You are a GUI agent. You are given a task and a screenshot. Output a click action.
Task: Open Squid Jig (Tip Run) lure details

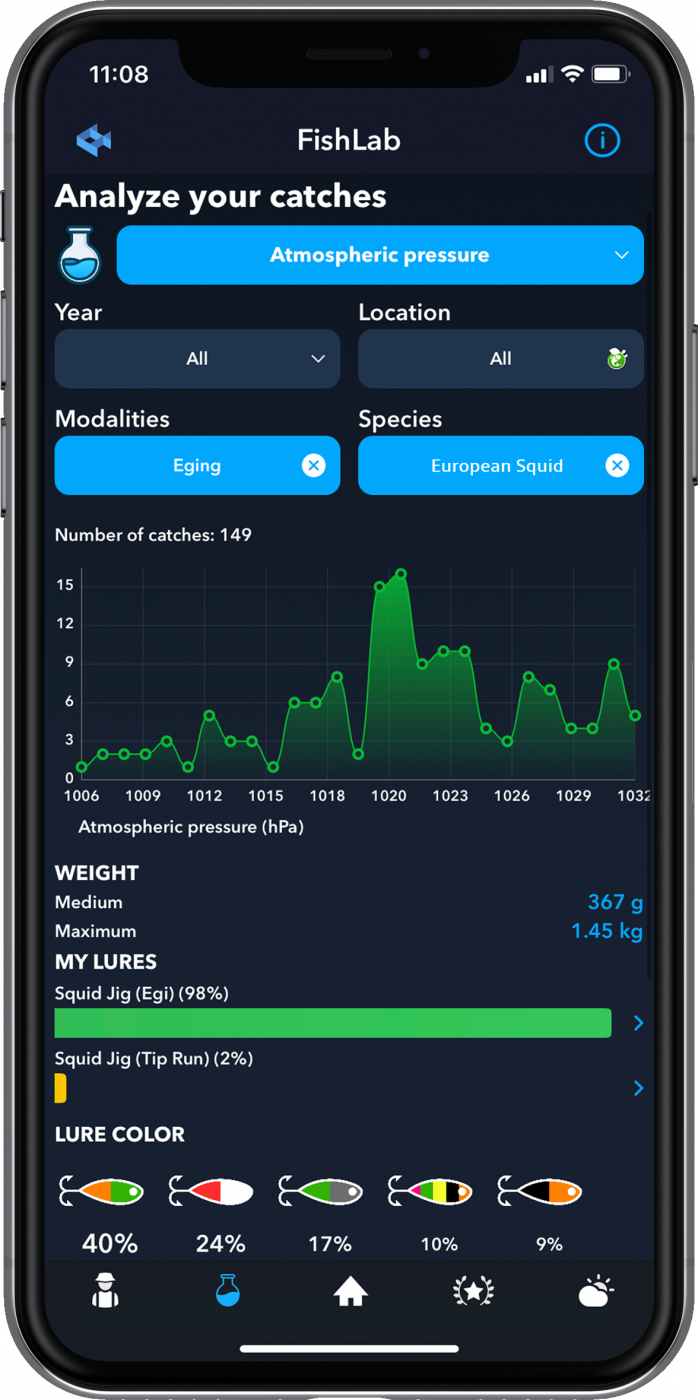639,1088
